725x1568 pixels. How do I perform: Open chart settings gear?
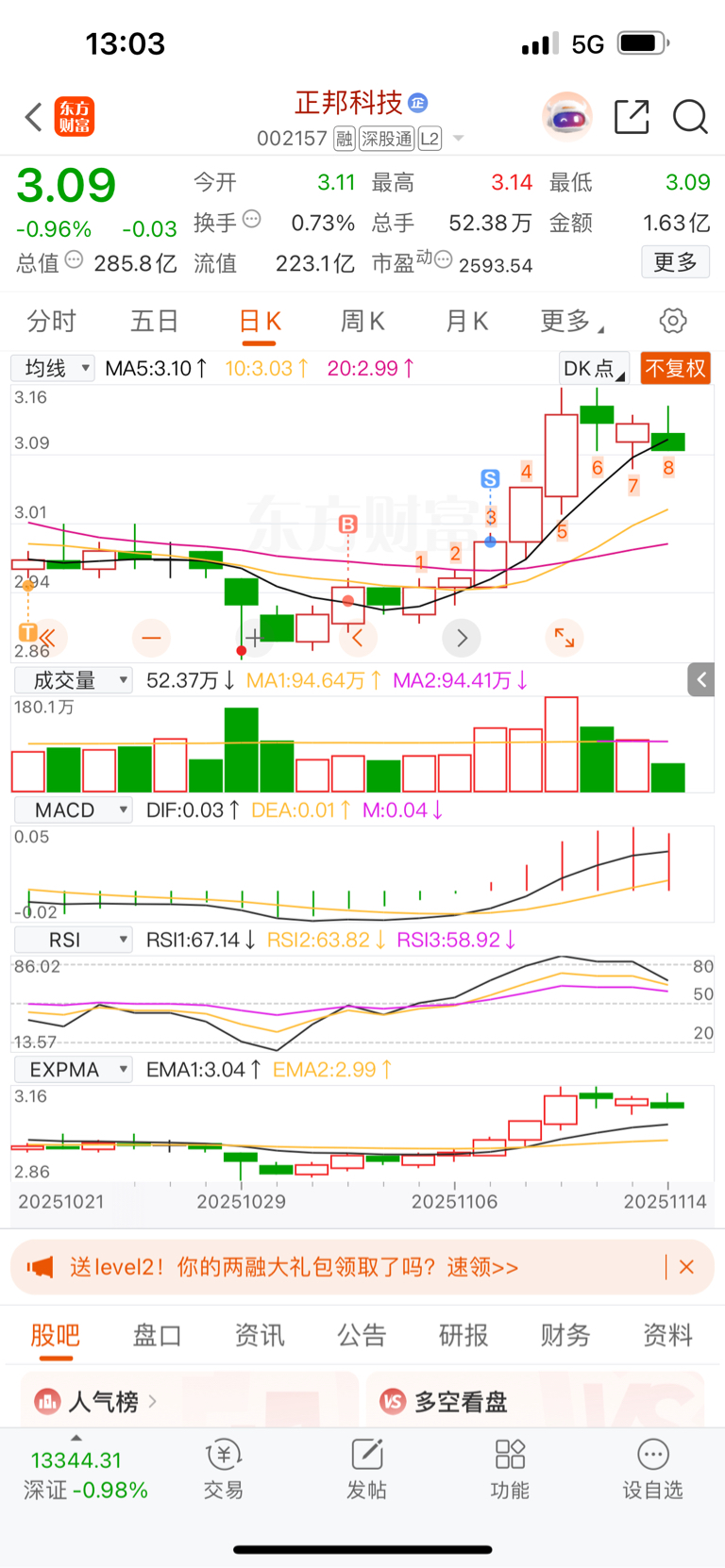coord(673,321)
